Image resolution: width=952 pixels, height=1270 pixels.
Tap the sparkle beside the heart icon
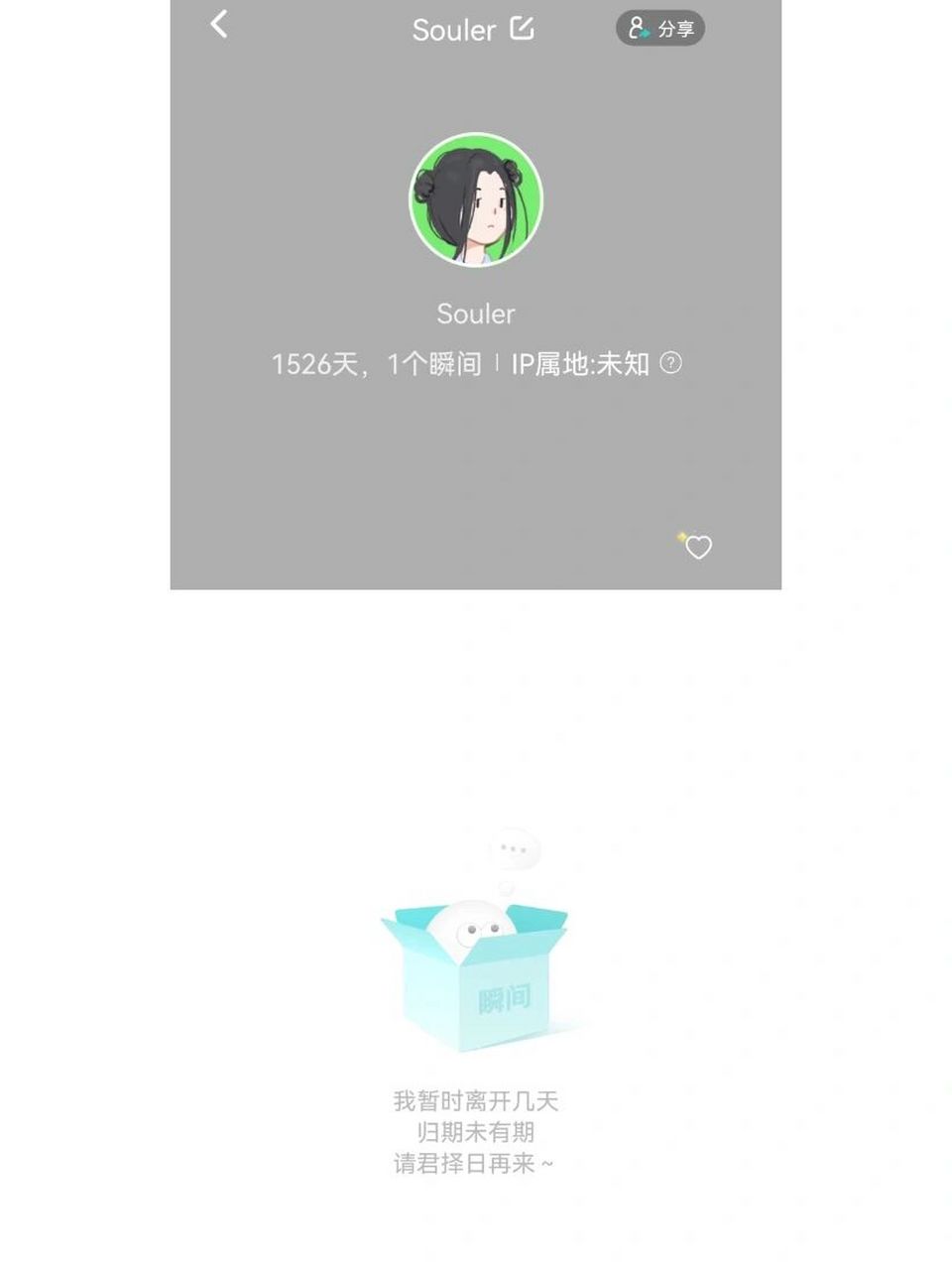(680, 536)
